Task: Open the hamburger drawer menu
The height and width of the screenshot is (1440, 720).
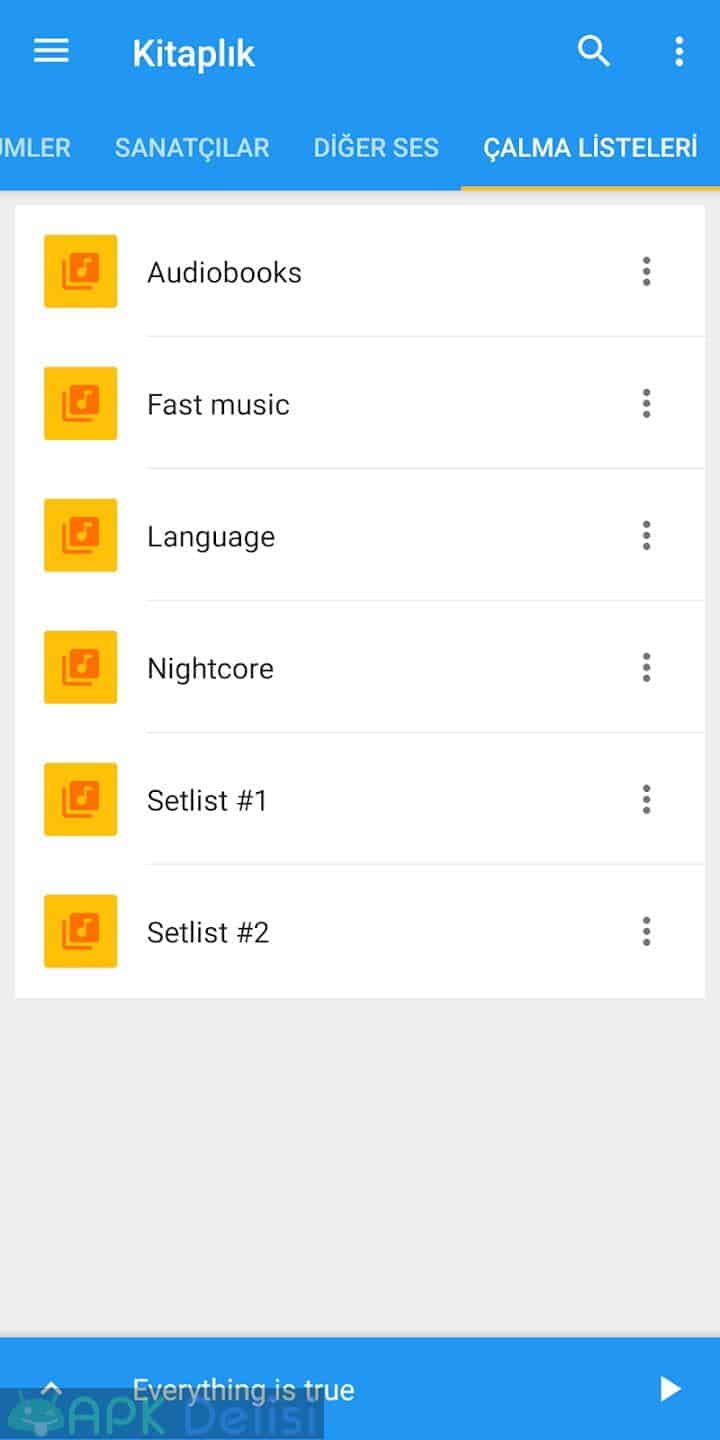Action: tap(51, 51)
